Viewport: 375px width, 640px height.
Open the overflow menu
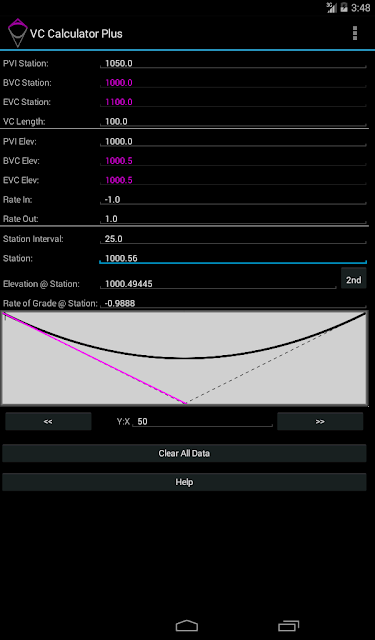(355, 33)
